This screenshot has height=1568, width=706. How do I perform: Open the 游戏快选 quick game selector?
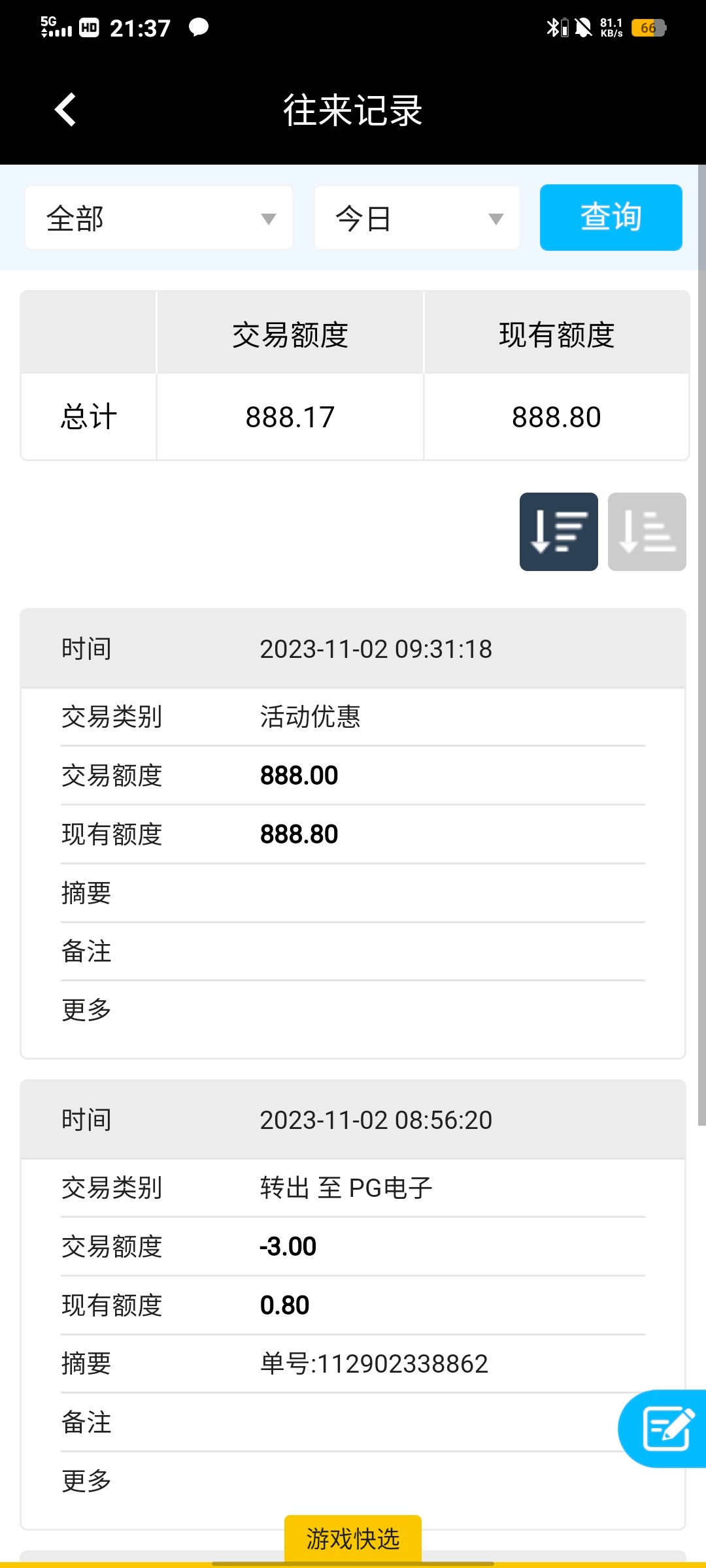[353, 1539]
